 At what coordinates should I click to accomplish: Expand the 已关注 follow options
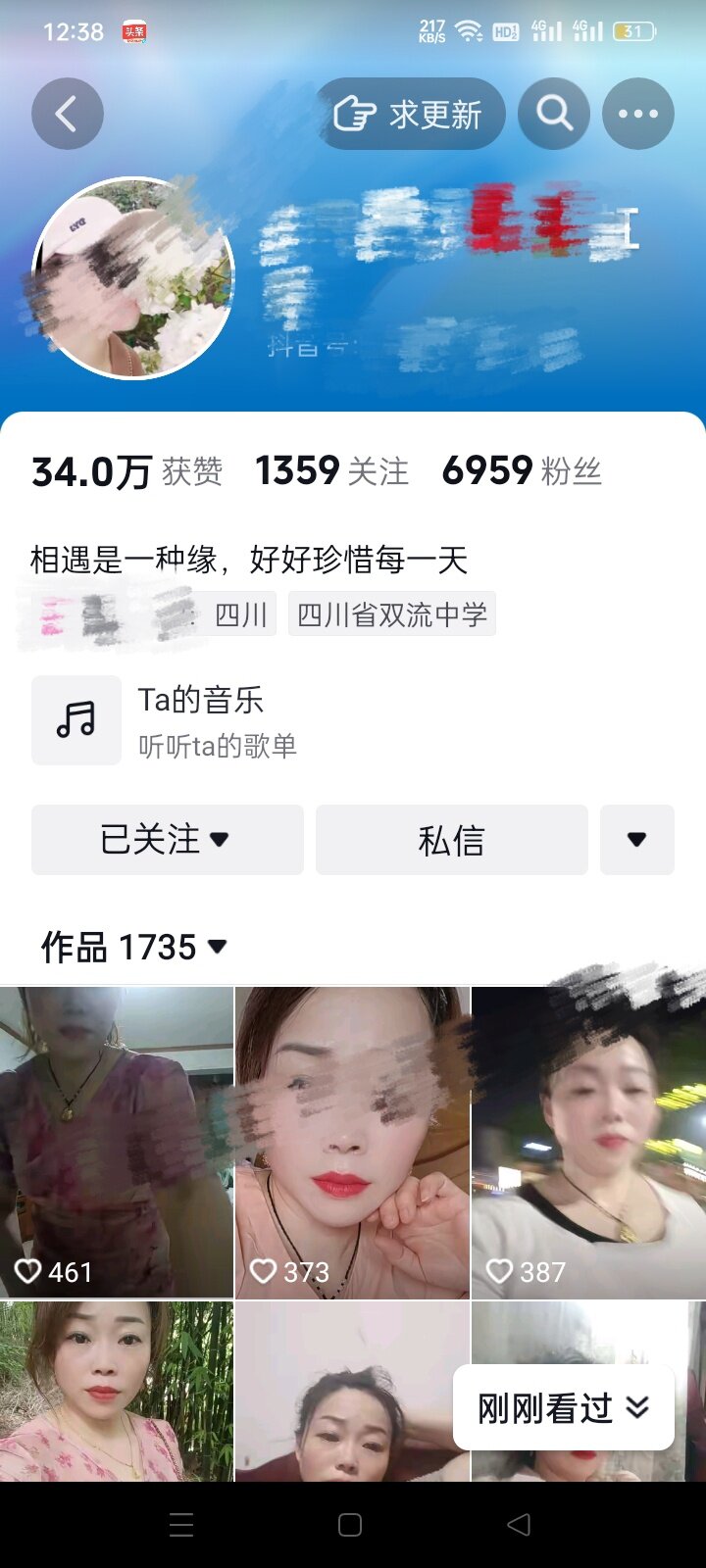pyautogui.click(x=167, y=840)
